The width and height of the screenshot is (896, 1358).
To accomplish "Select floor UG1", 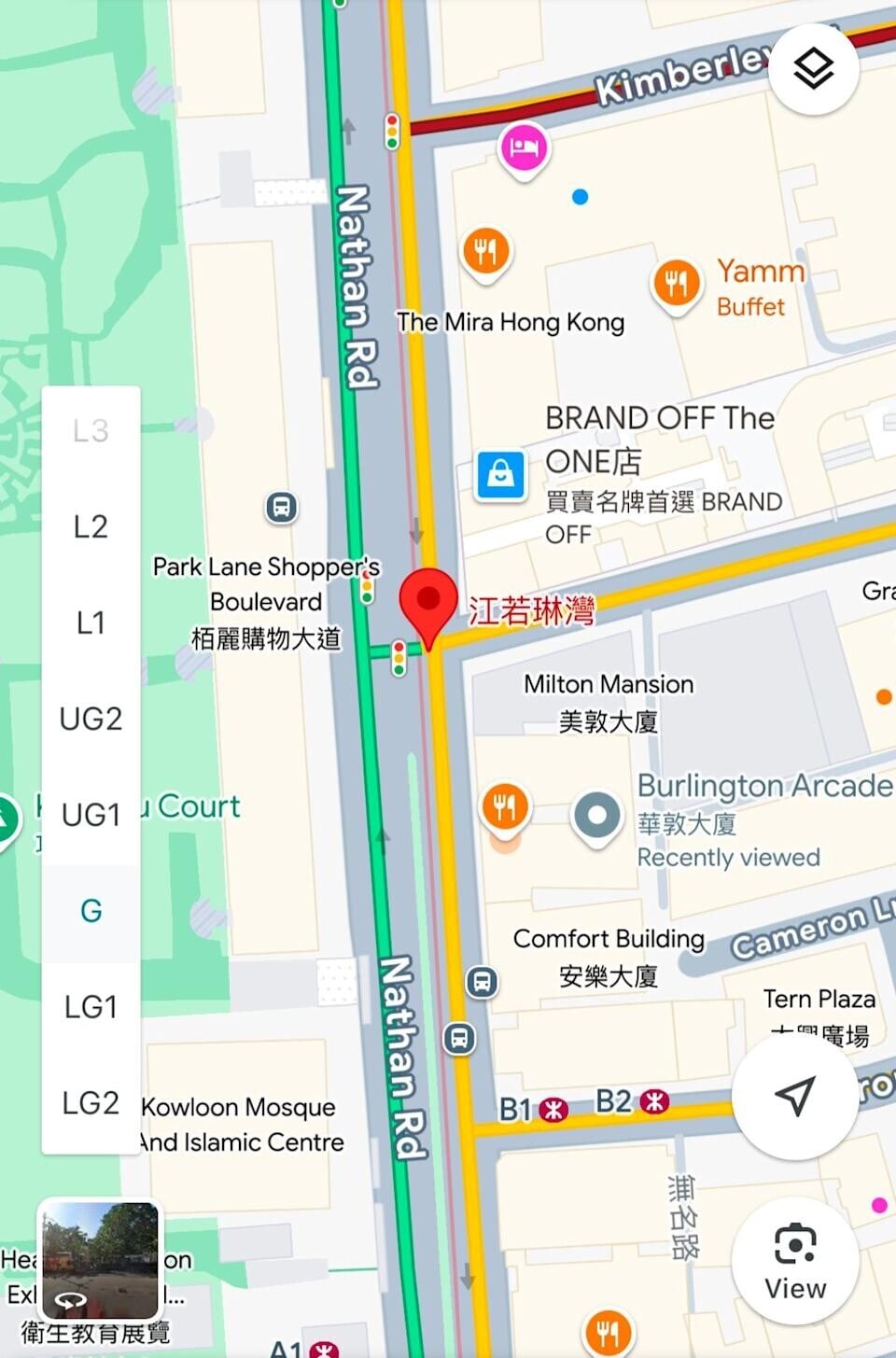I will point(91,815).
